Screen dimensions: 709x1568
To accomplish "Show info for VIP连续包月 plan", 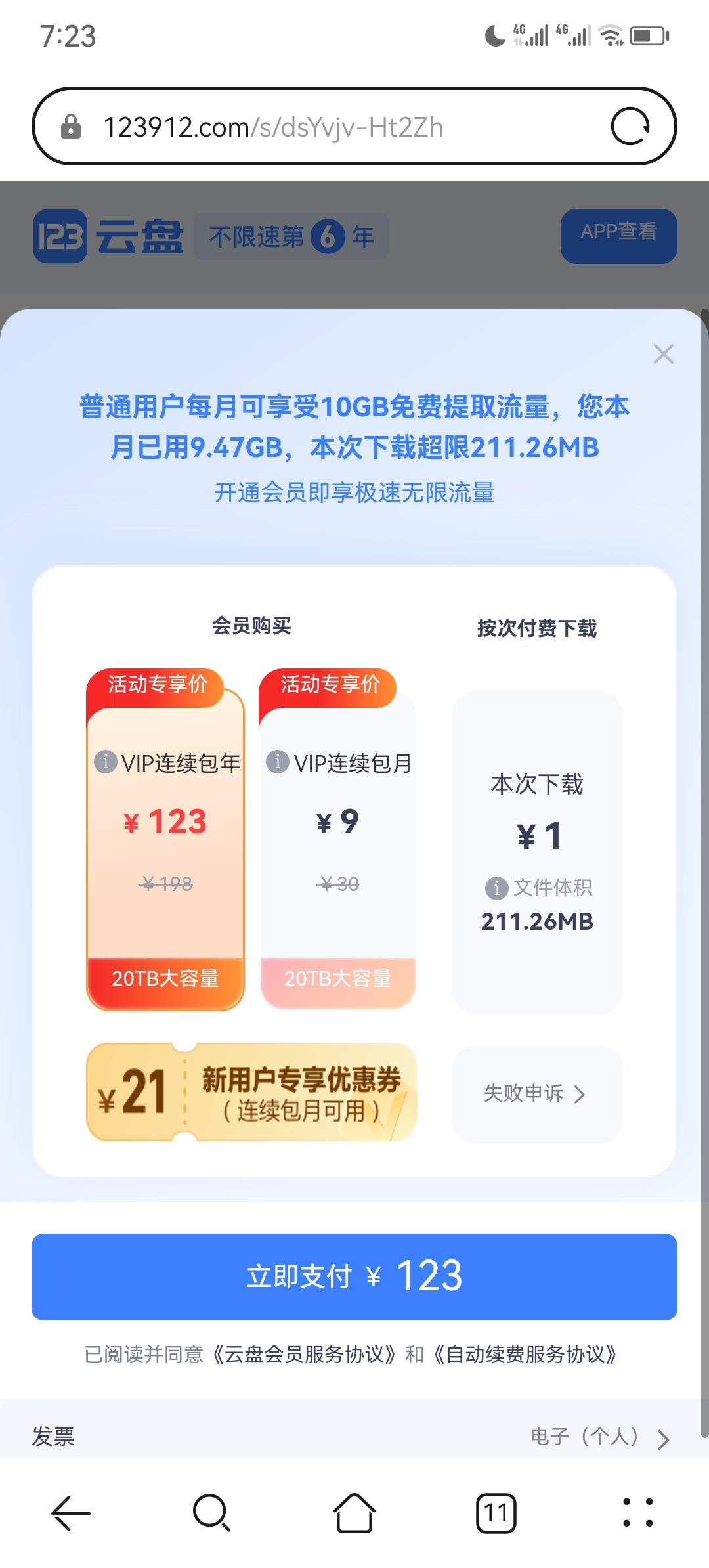I will click(277, 762).
